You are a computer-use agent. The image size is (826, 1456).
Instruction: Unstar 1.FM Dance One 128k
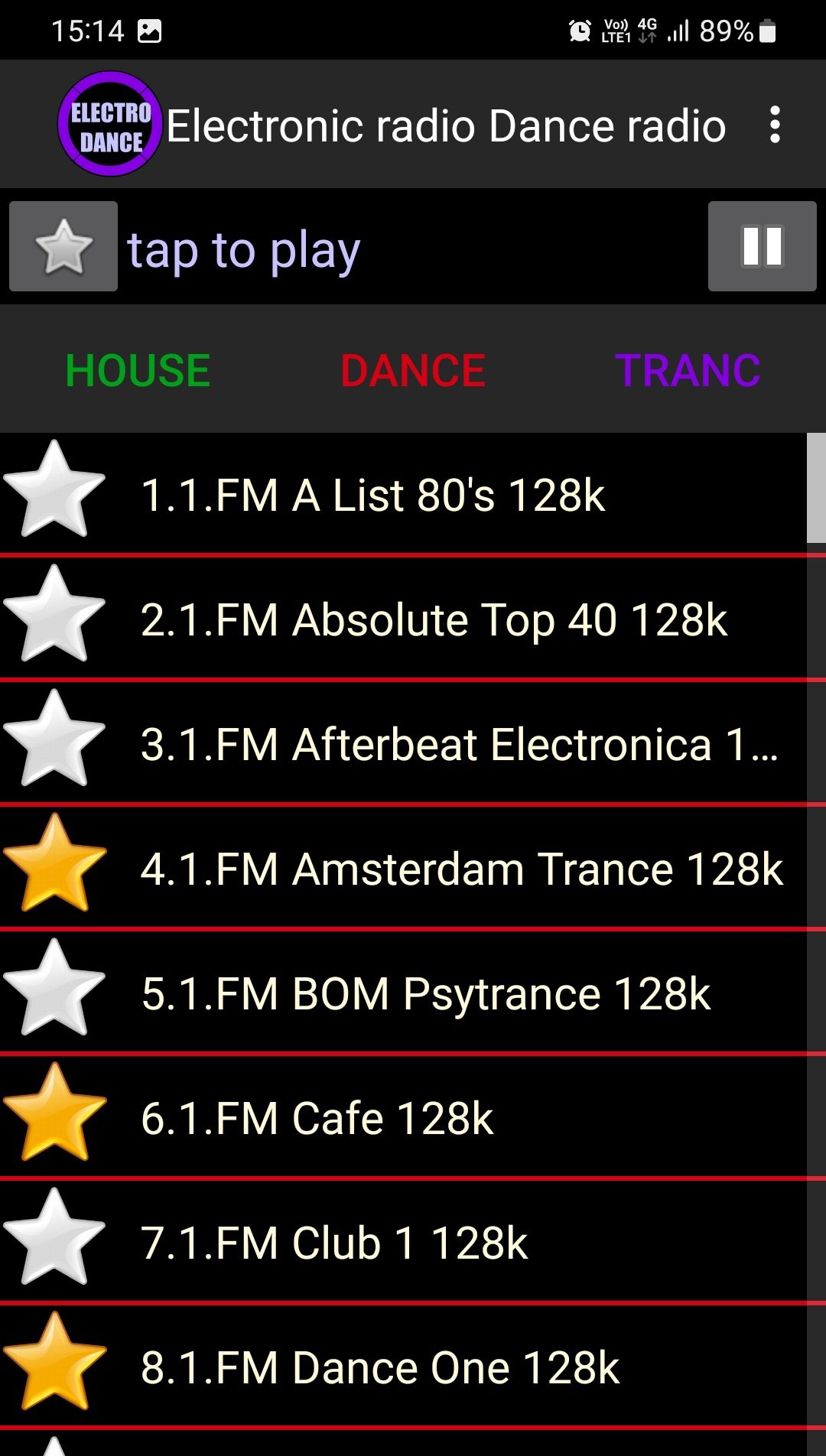(x=54, y=1363)
